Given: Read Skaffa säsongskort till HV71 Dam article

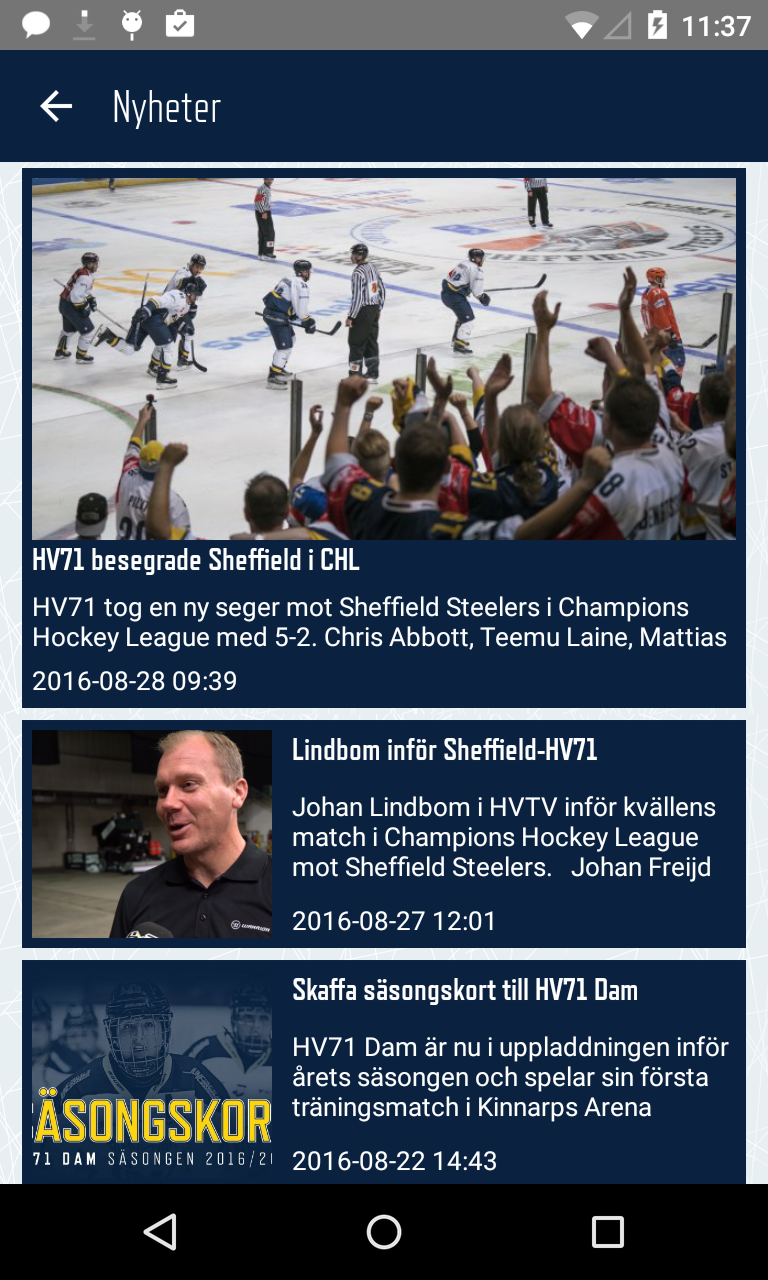Looking at the screenshot, I should pos(384,1072).
